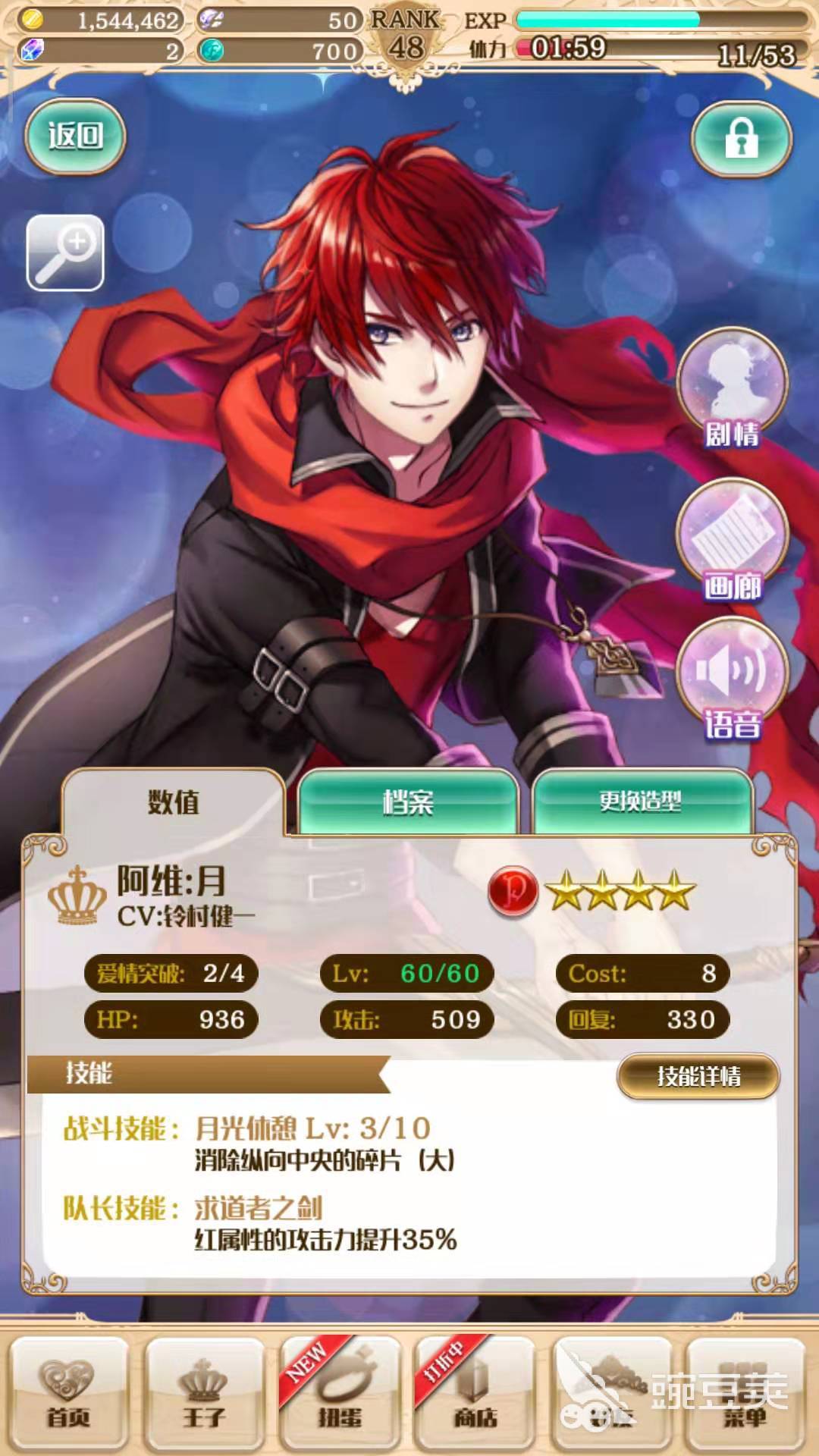Toggle the character lock icon
Viewport: 819px width, 1456px height.
point(741,139)
